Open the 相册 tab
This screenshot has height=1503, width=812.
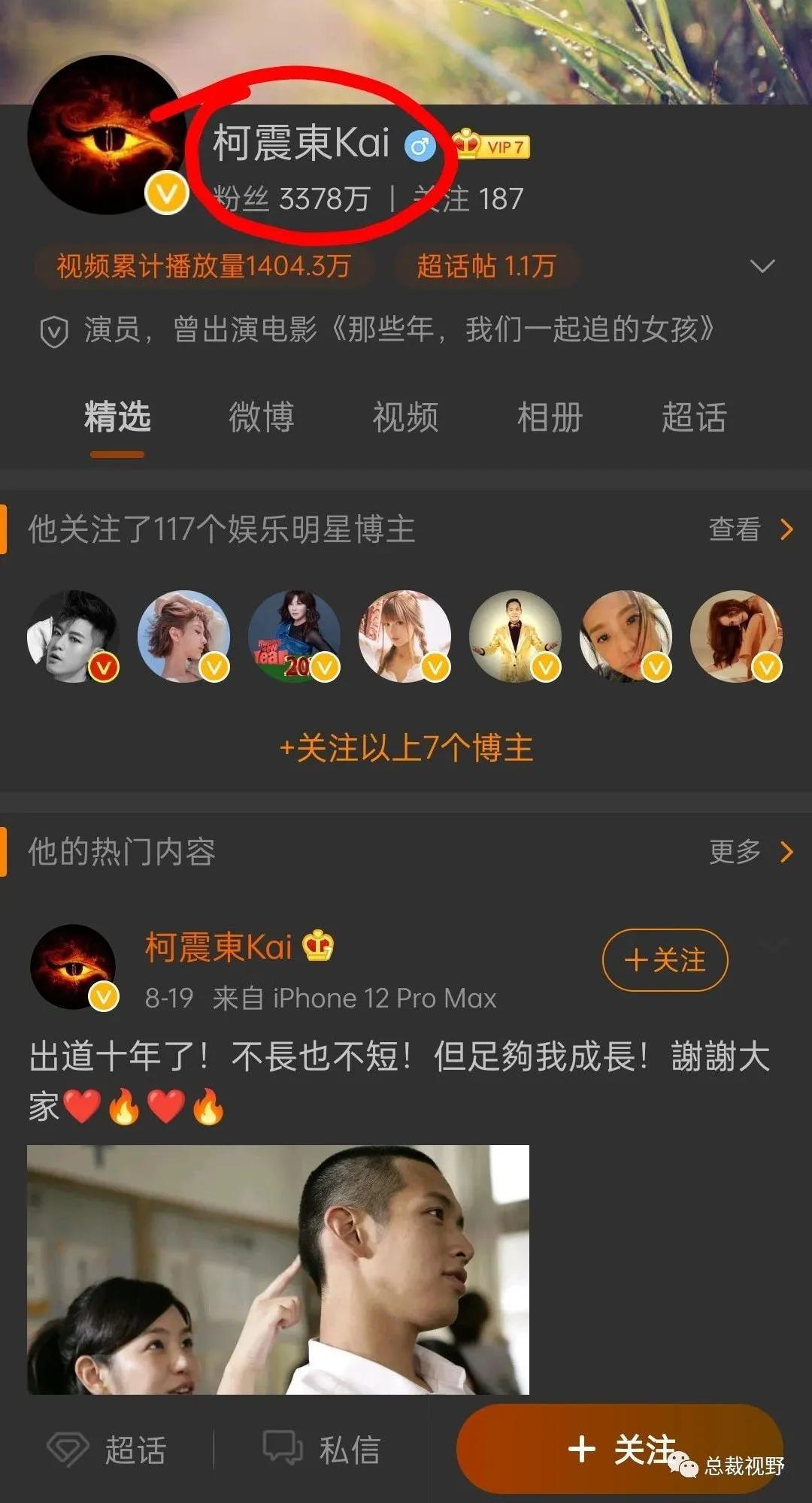tap(547, 420)
